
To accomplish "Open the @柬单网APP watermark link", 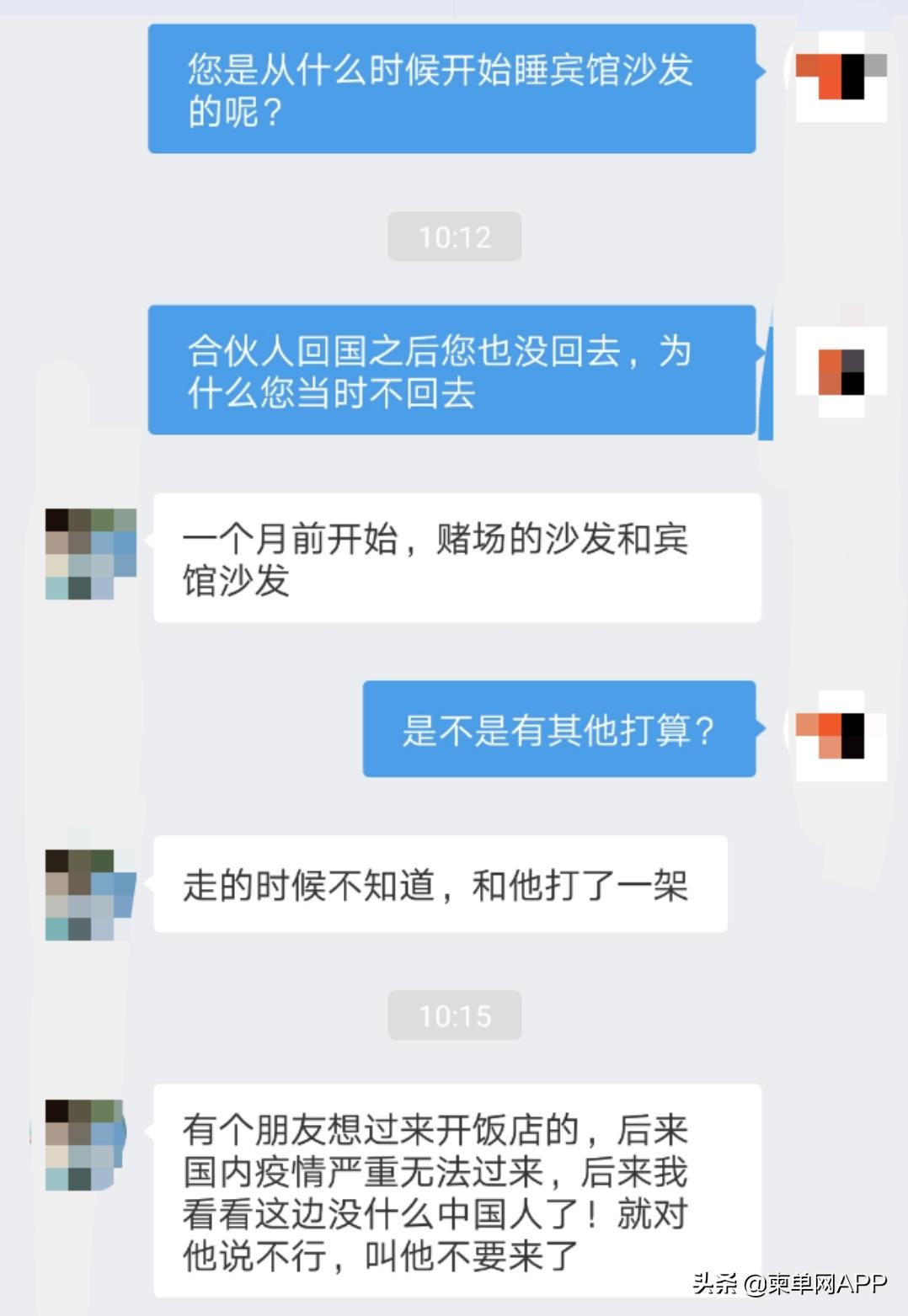I will pyautogui.click(x=813, y=1283).
